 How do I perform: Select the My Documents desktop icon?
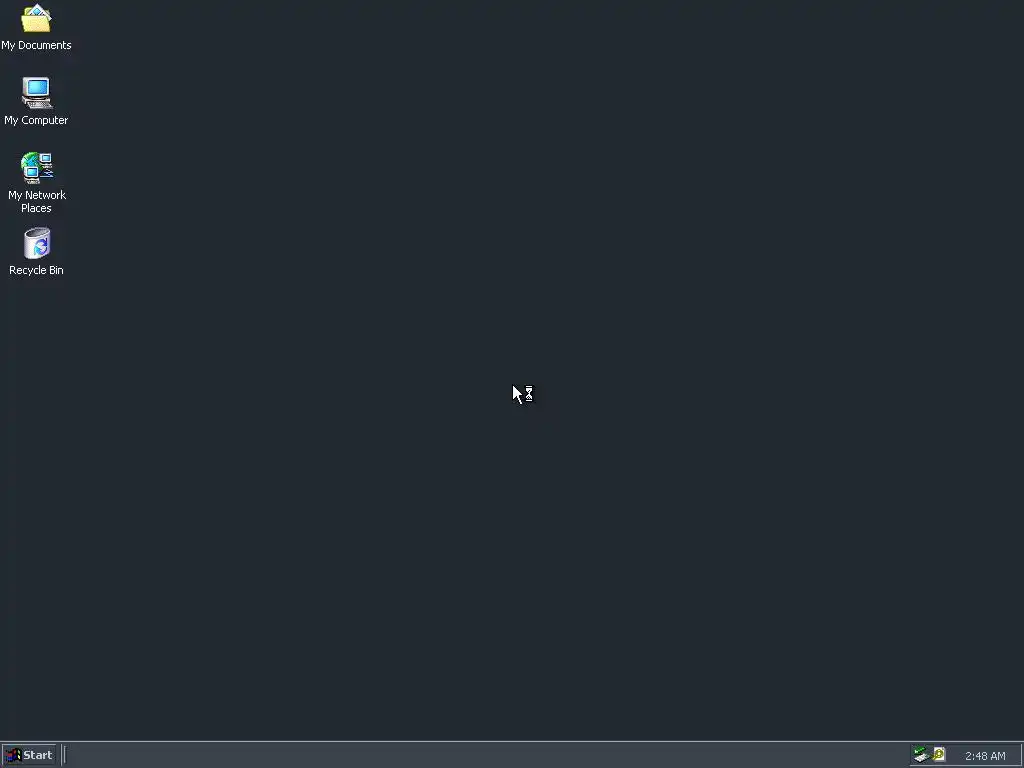[36, 20]
